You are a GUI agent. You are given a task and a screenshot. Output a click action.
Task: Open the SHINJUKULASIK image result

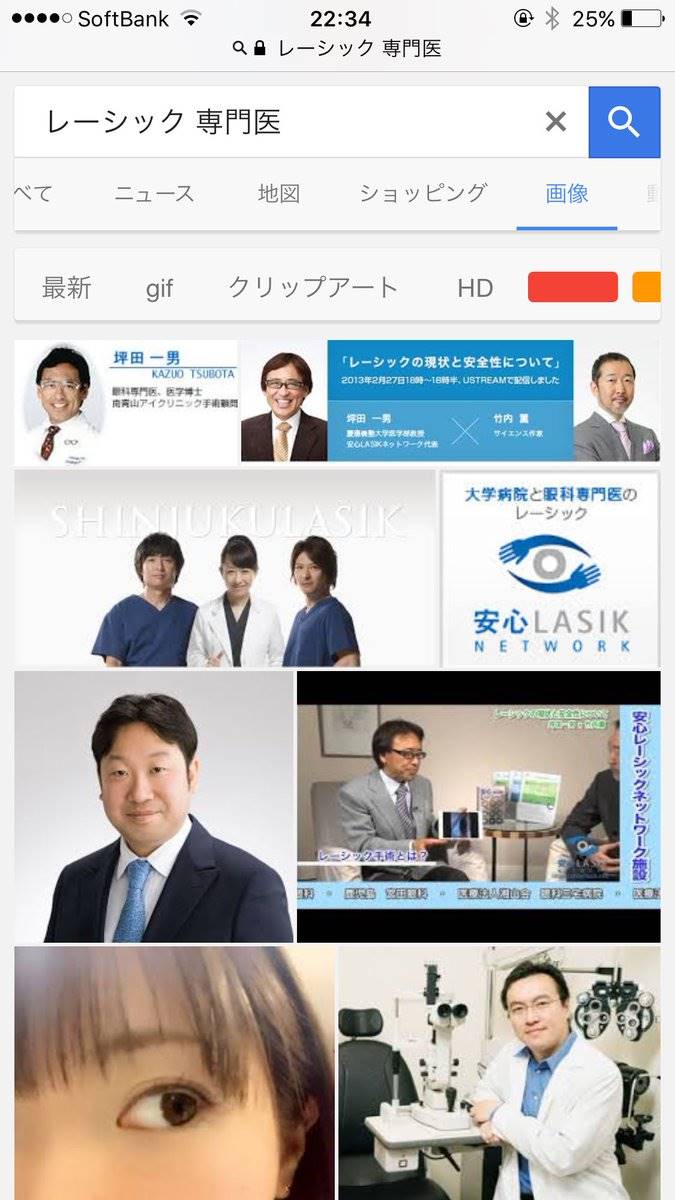click(225, 568)
